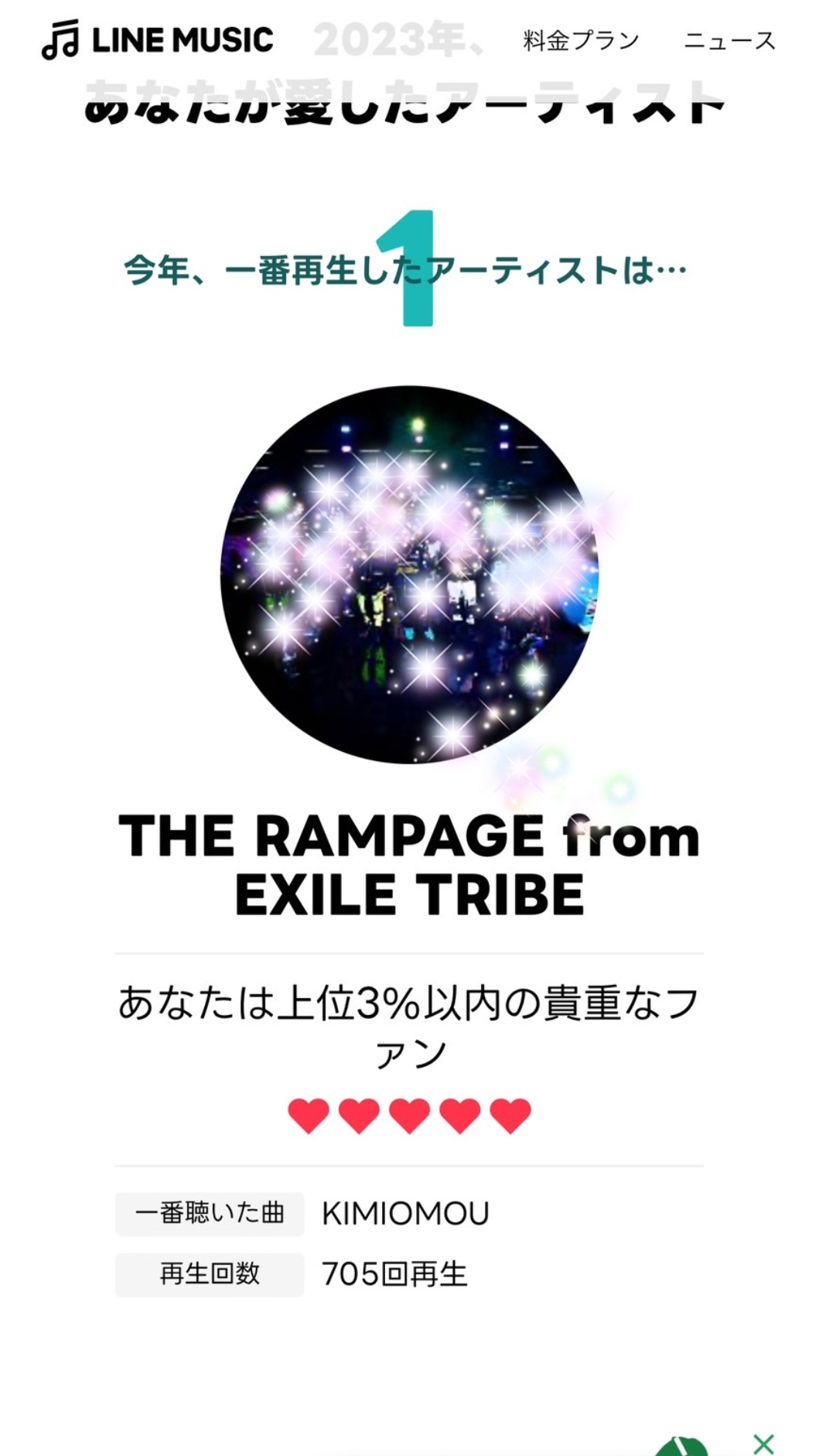Open the LINE MUSIC home logo

tap(158, 40)
